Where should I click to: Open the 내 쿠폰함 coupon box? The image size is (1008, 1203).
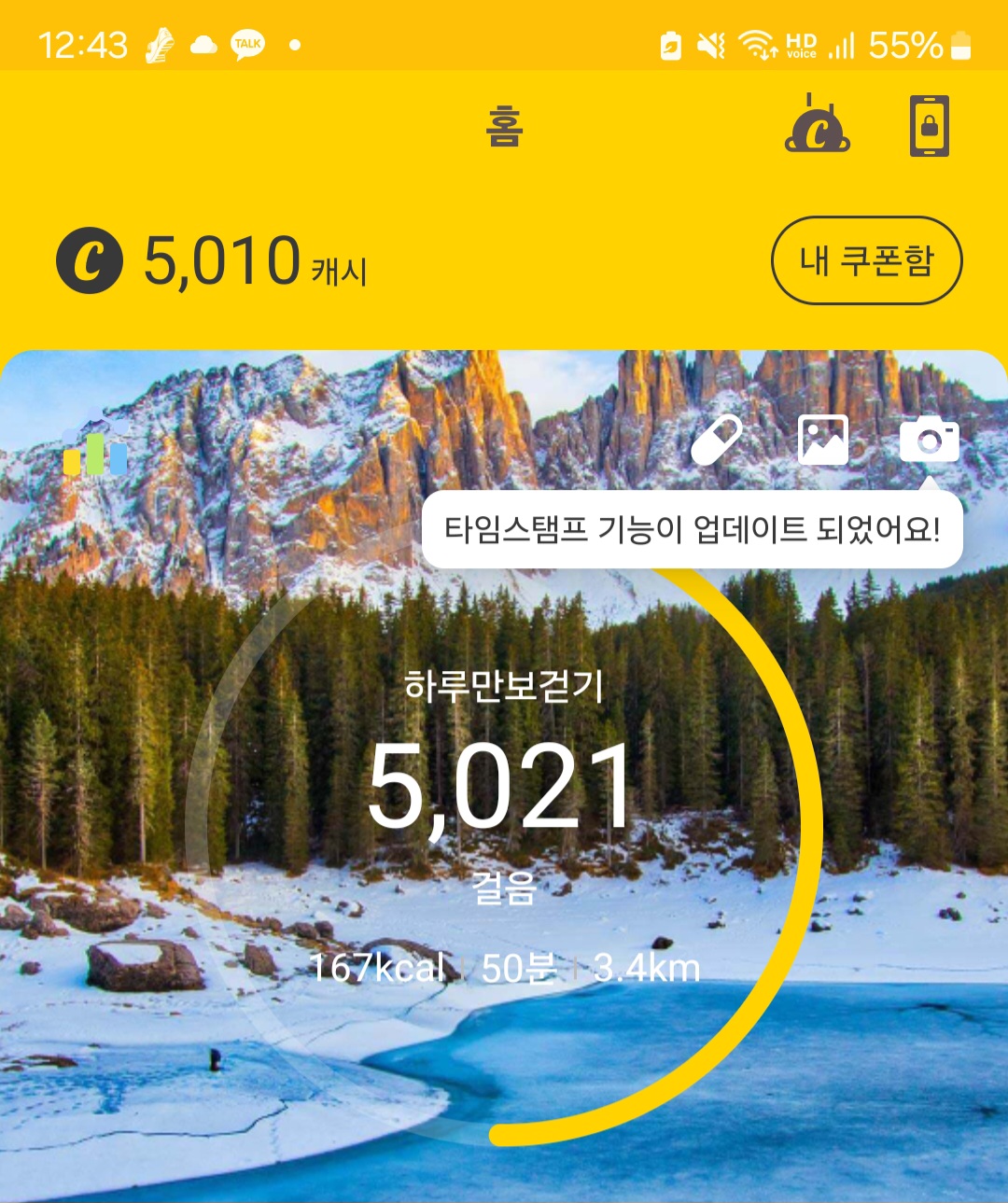click(x=866, y=260)
